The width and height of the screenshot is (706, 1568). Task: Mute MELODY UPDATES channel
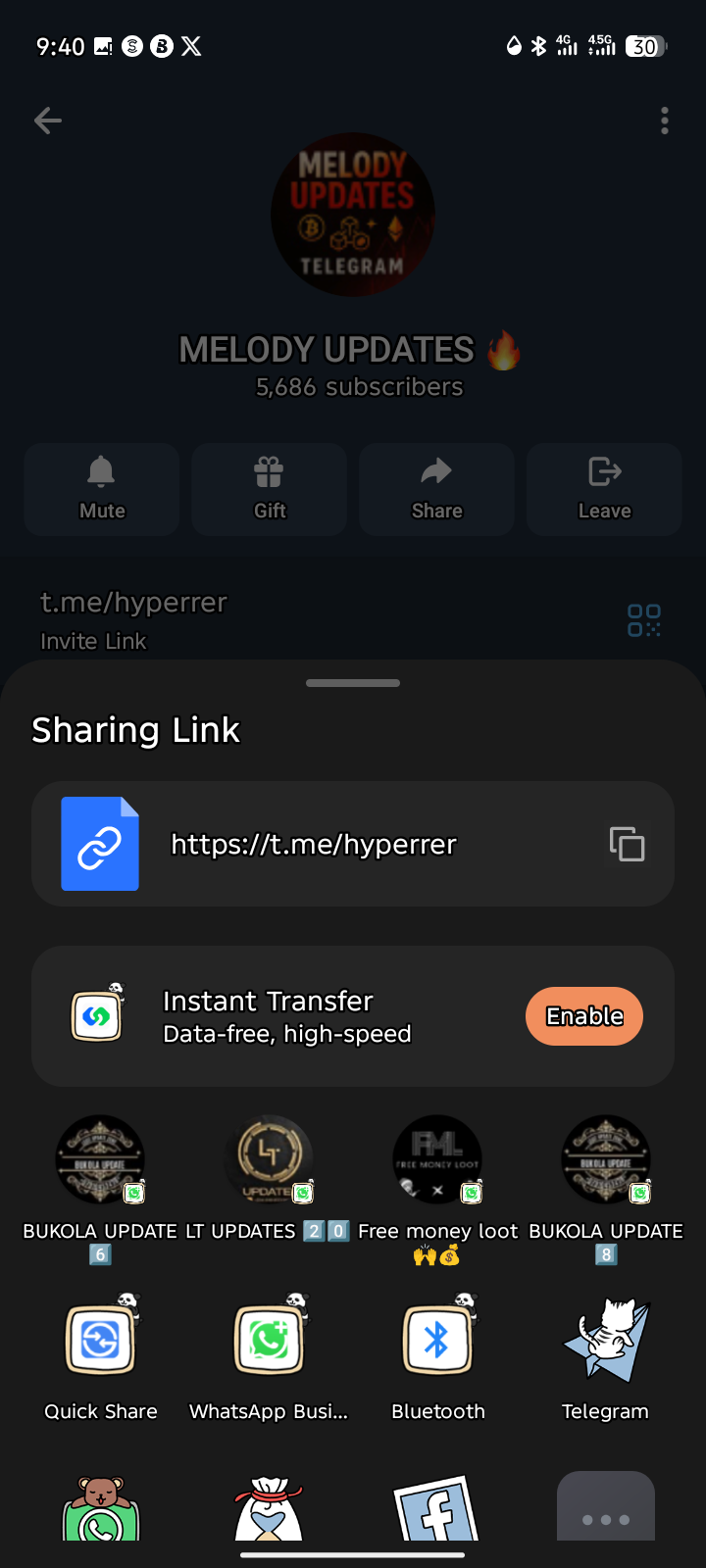click(102, 488)
